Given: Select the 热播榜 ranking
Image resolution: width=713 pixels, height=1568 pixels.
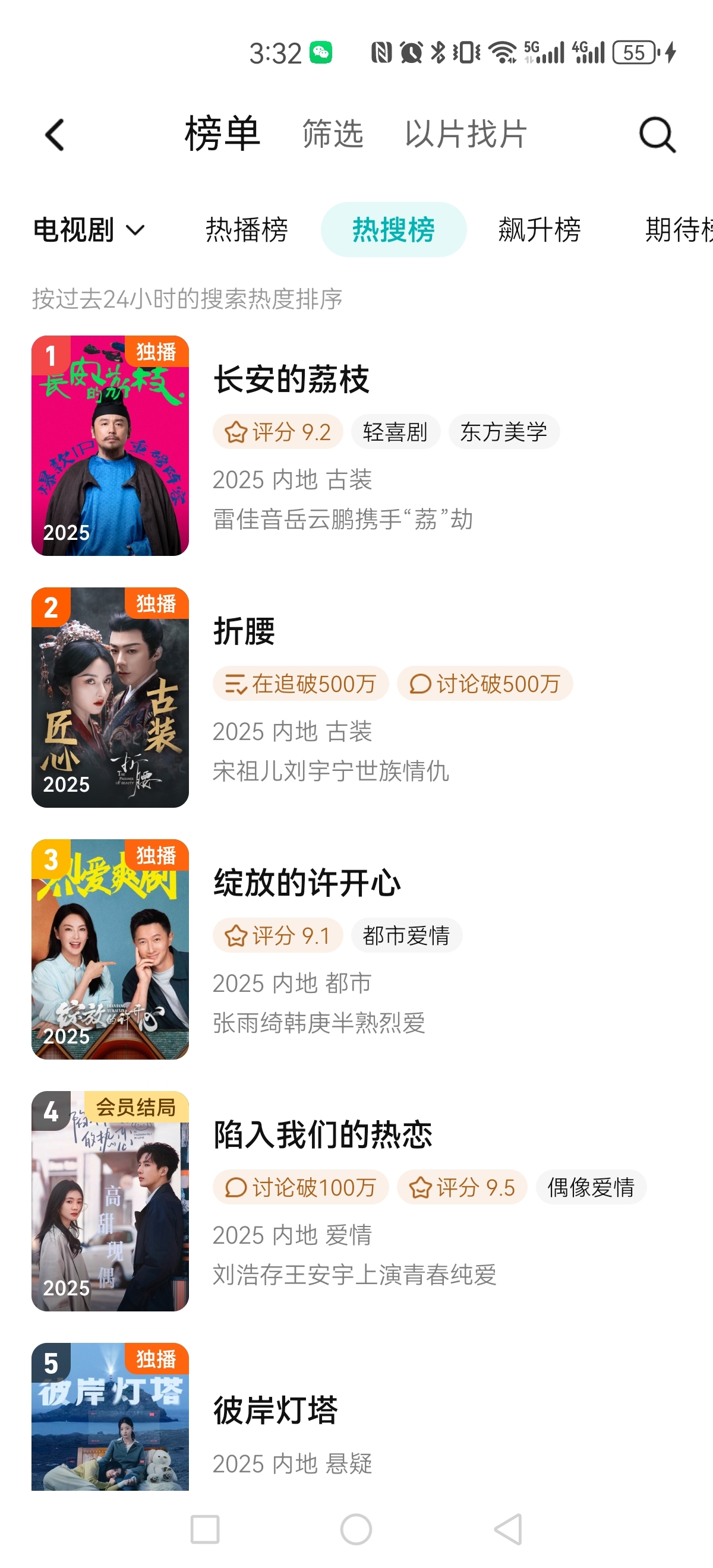Looking at the screenshot, I should coord(247,230).
